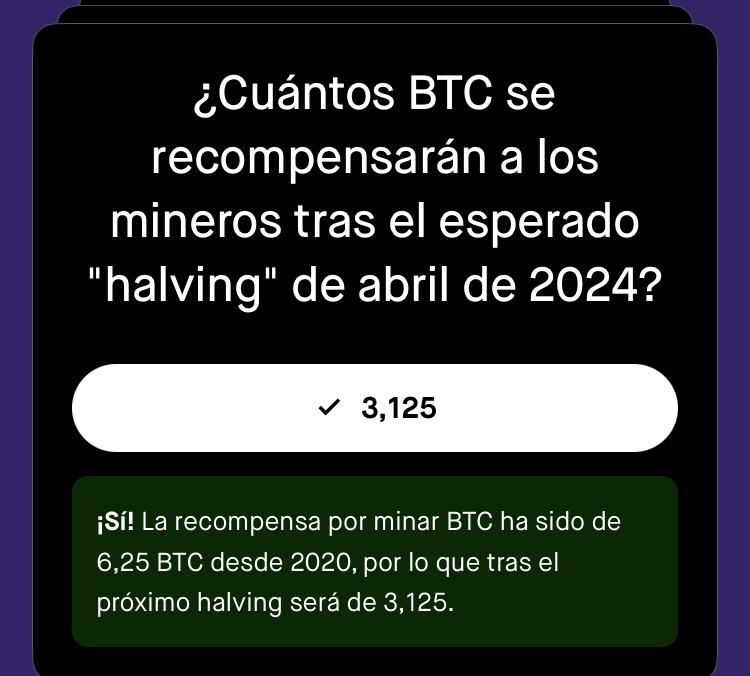Select the 3,125 answer option
Viewport: 750px width, 676px height.
375,408
